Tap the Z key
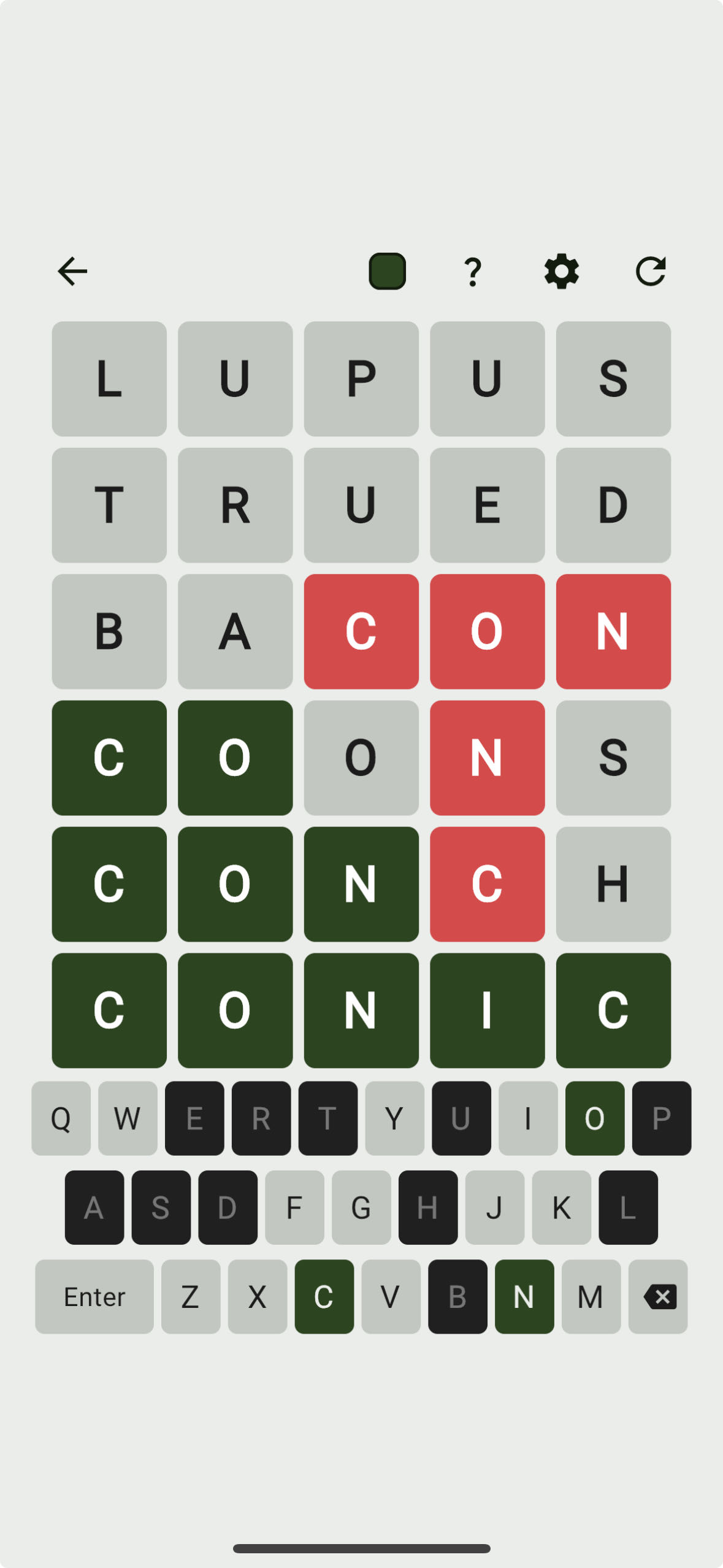Image resolution: width=723 pixels, height=1568 pixels. [x=191, y=1296]
